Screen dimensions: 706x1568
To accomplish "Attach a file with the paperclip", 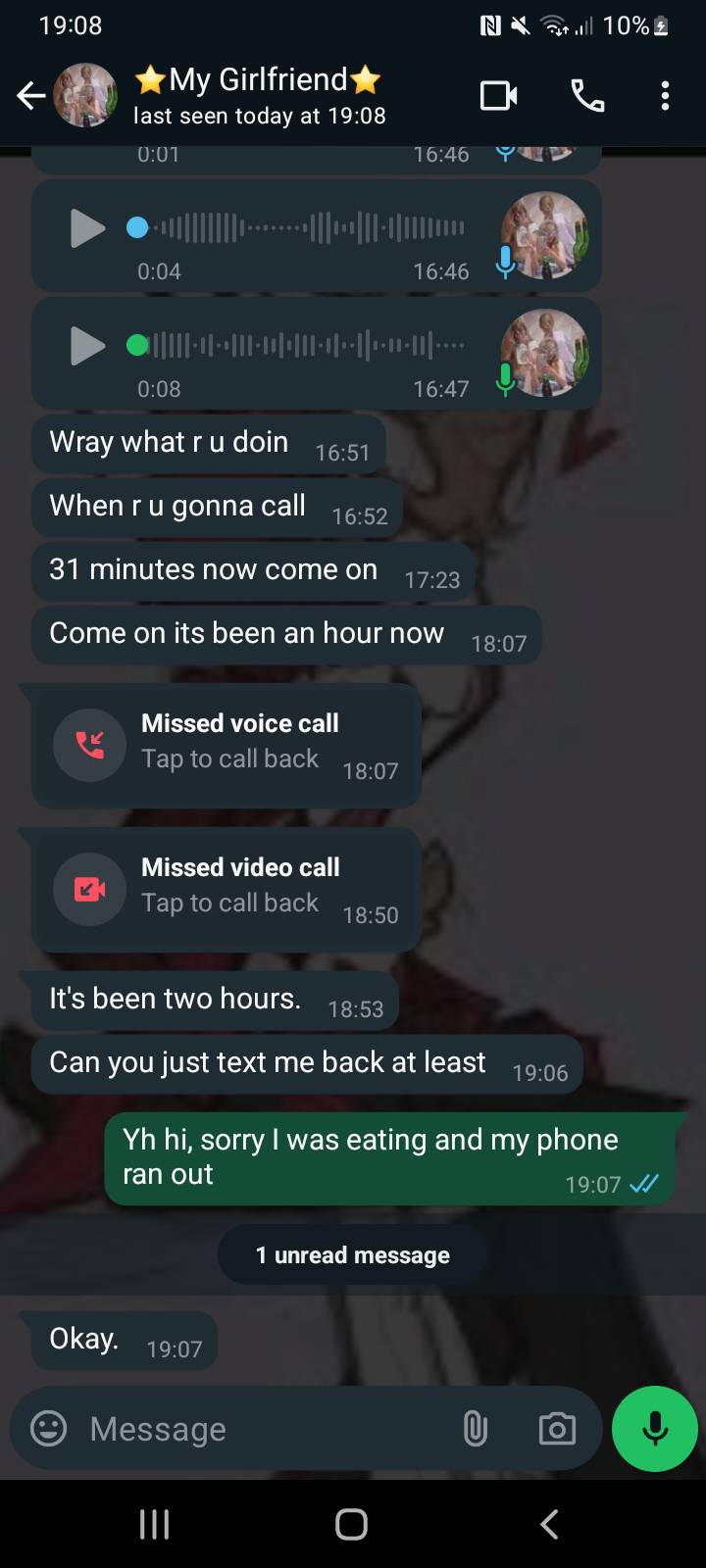I will (476, 1429).
